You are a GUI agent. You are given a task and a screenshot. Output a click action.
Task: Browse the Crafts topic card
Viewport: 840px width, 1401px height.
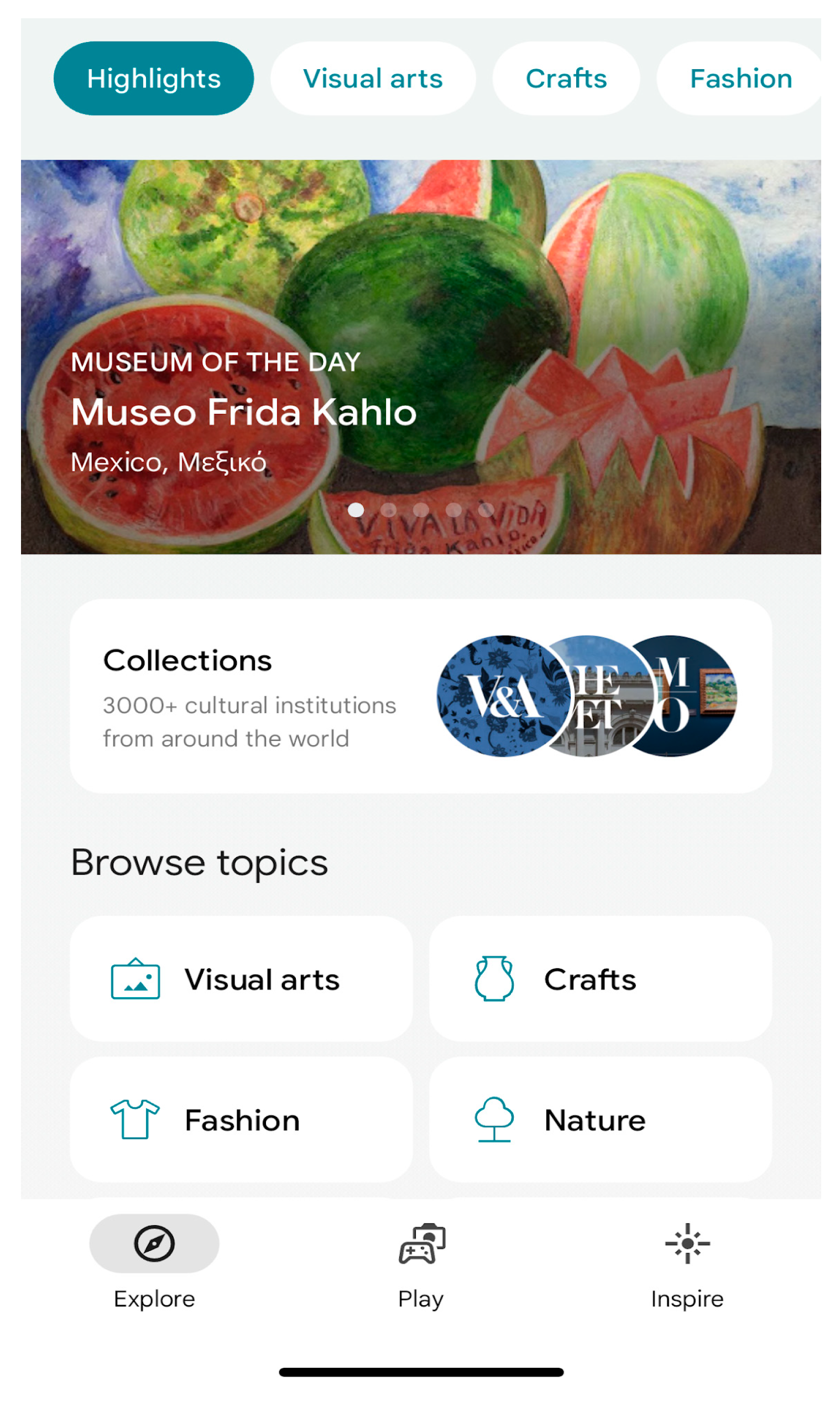coord(600,979)
